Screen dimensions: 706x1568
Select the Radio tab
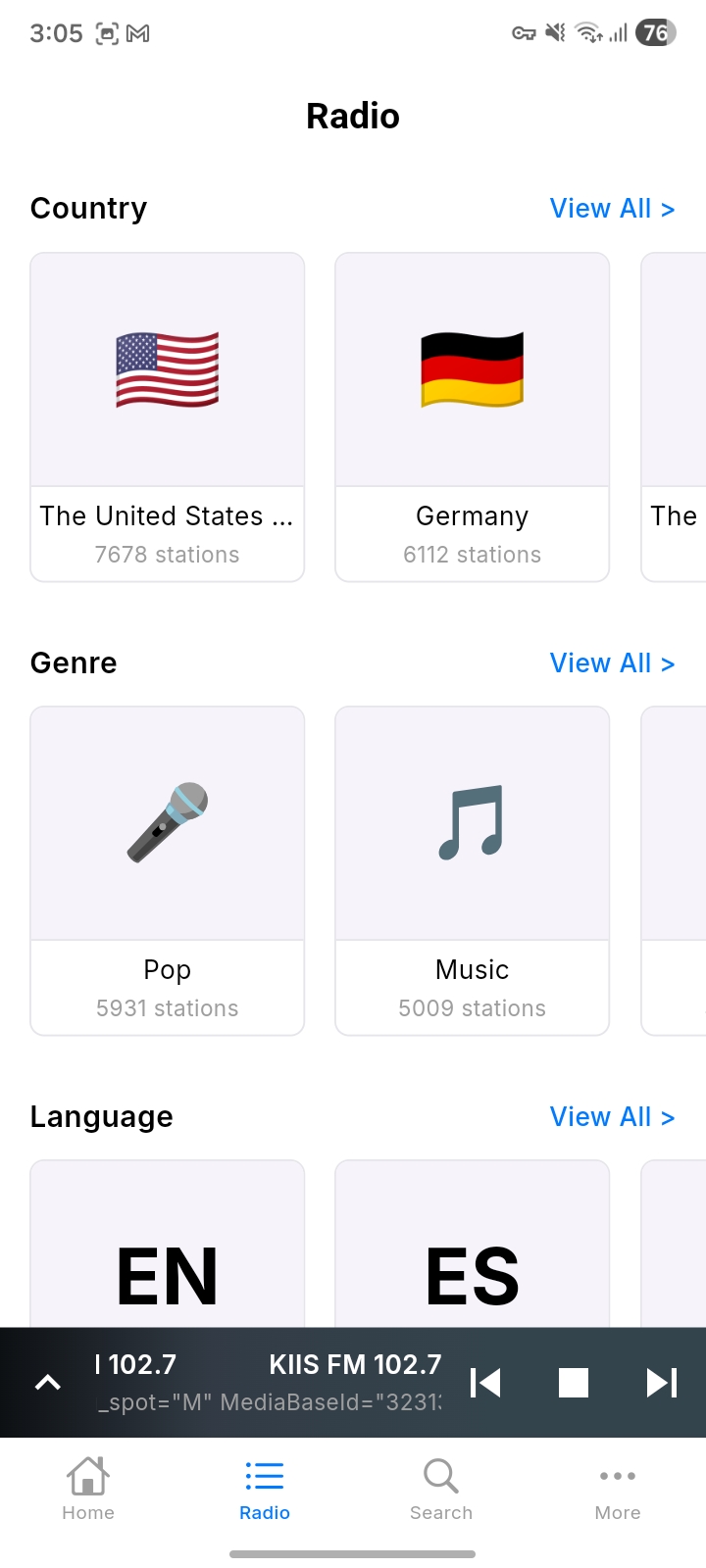coord(265,1488)
